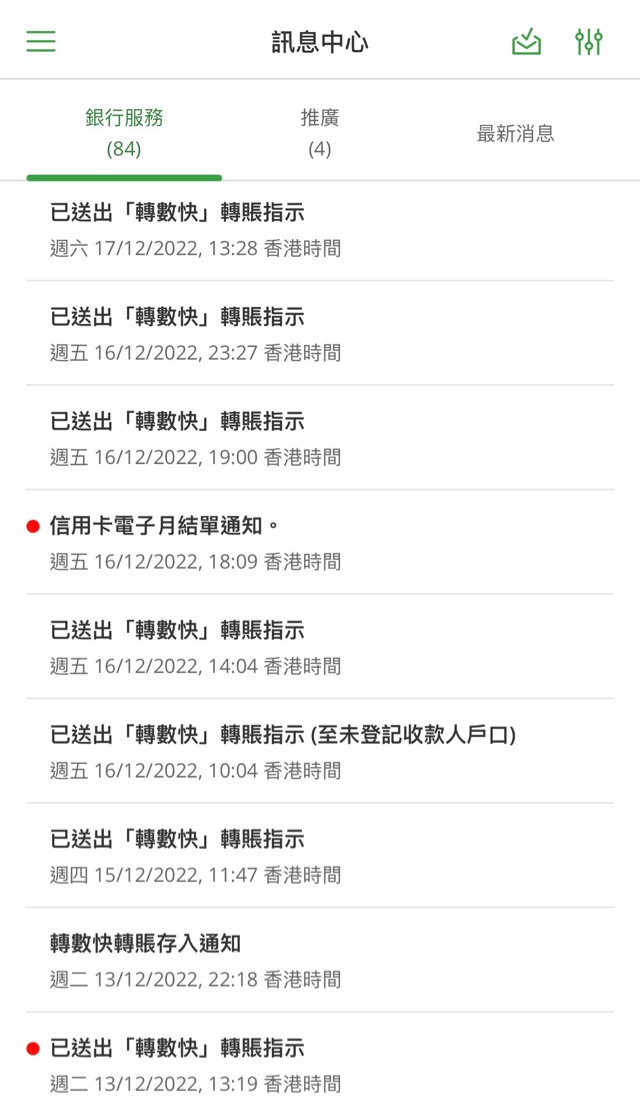Screen dimensions: 640x1100
Task: Open the 轉數快 message from 16/12/2022 19:00
Action: (x=320, y=438)
